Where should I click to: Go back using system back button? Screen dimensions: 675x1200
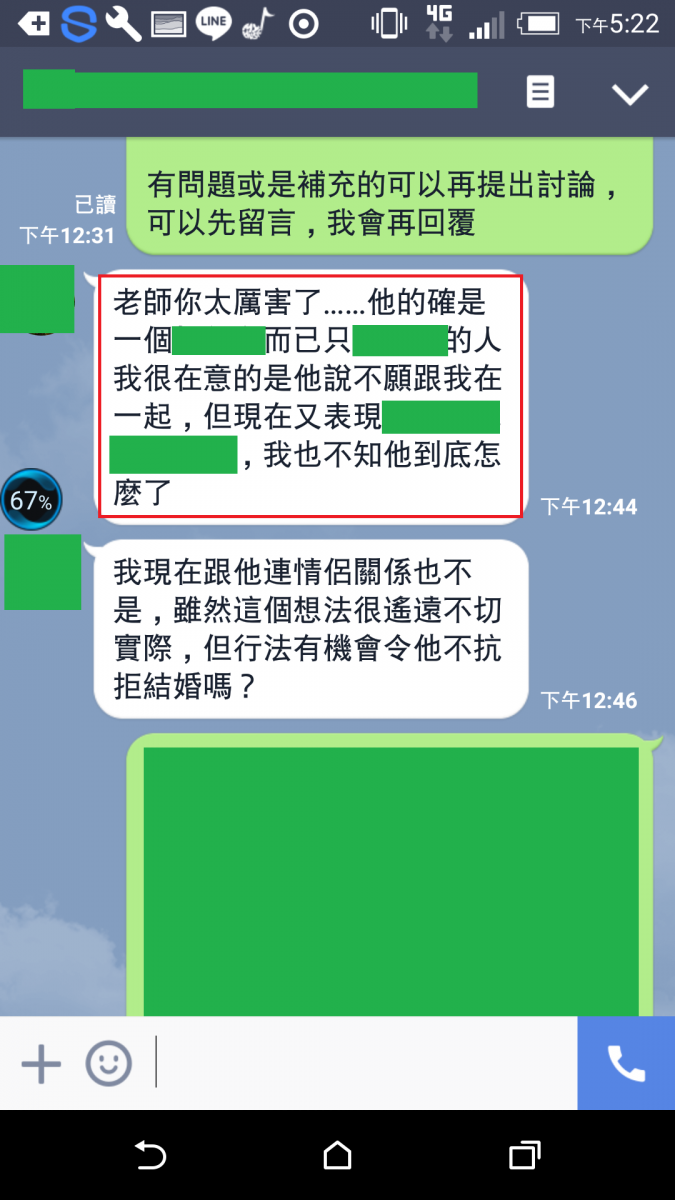pos(150,1157)
